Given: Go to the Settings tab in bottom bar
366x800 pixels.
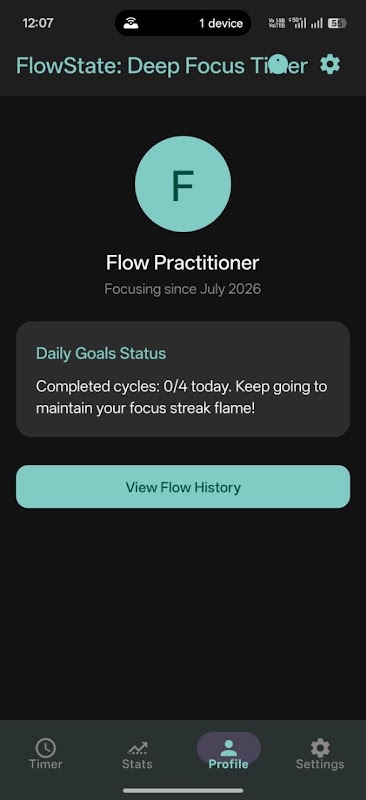Looking at the screenshot, I should (x=320, y=754).
